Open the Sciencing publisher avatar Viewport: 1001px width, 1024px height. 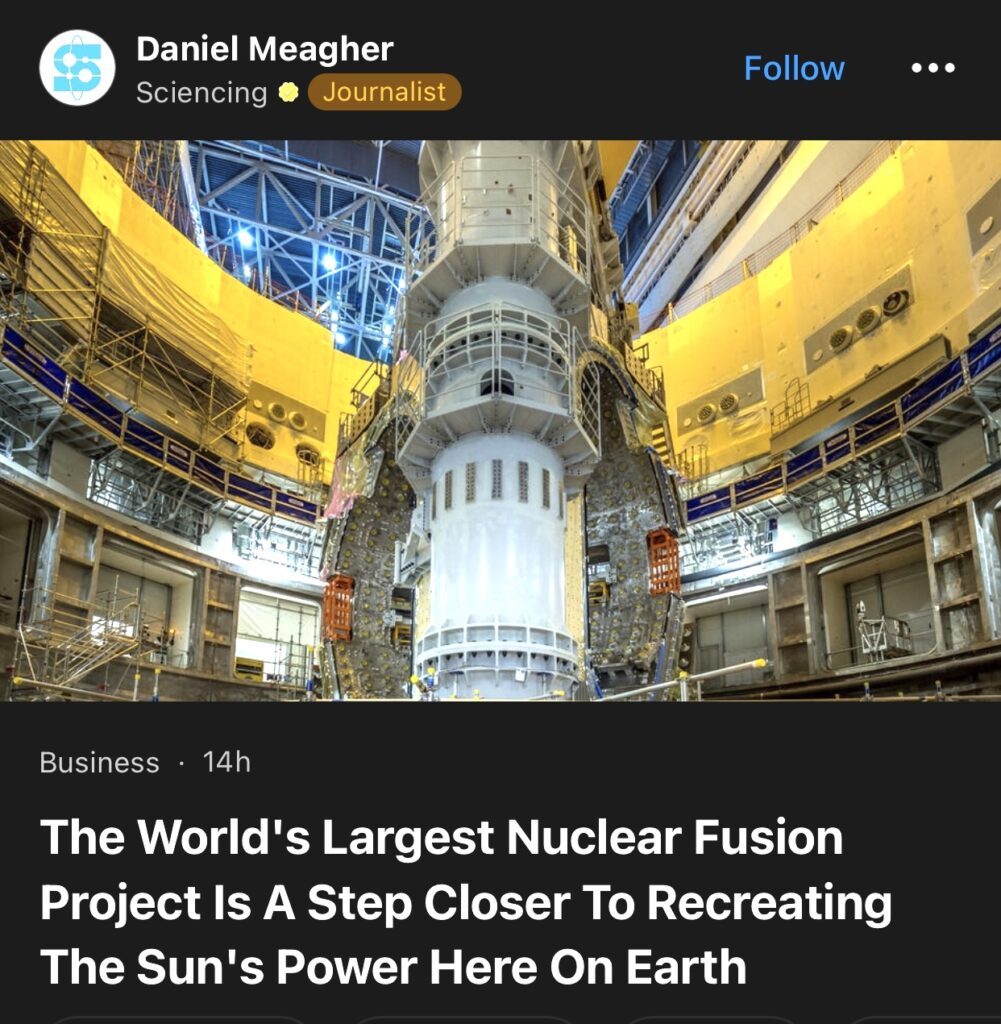(x=77, y=68)
